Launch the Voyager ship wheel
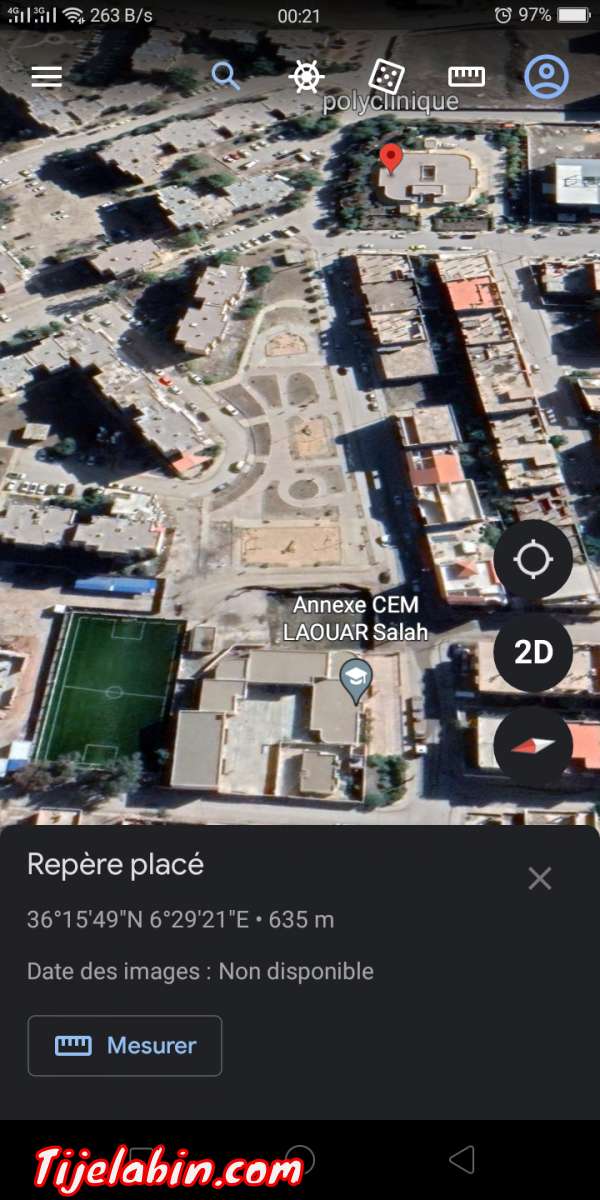 [306, 76]
